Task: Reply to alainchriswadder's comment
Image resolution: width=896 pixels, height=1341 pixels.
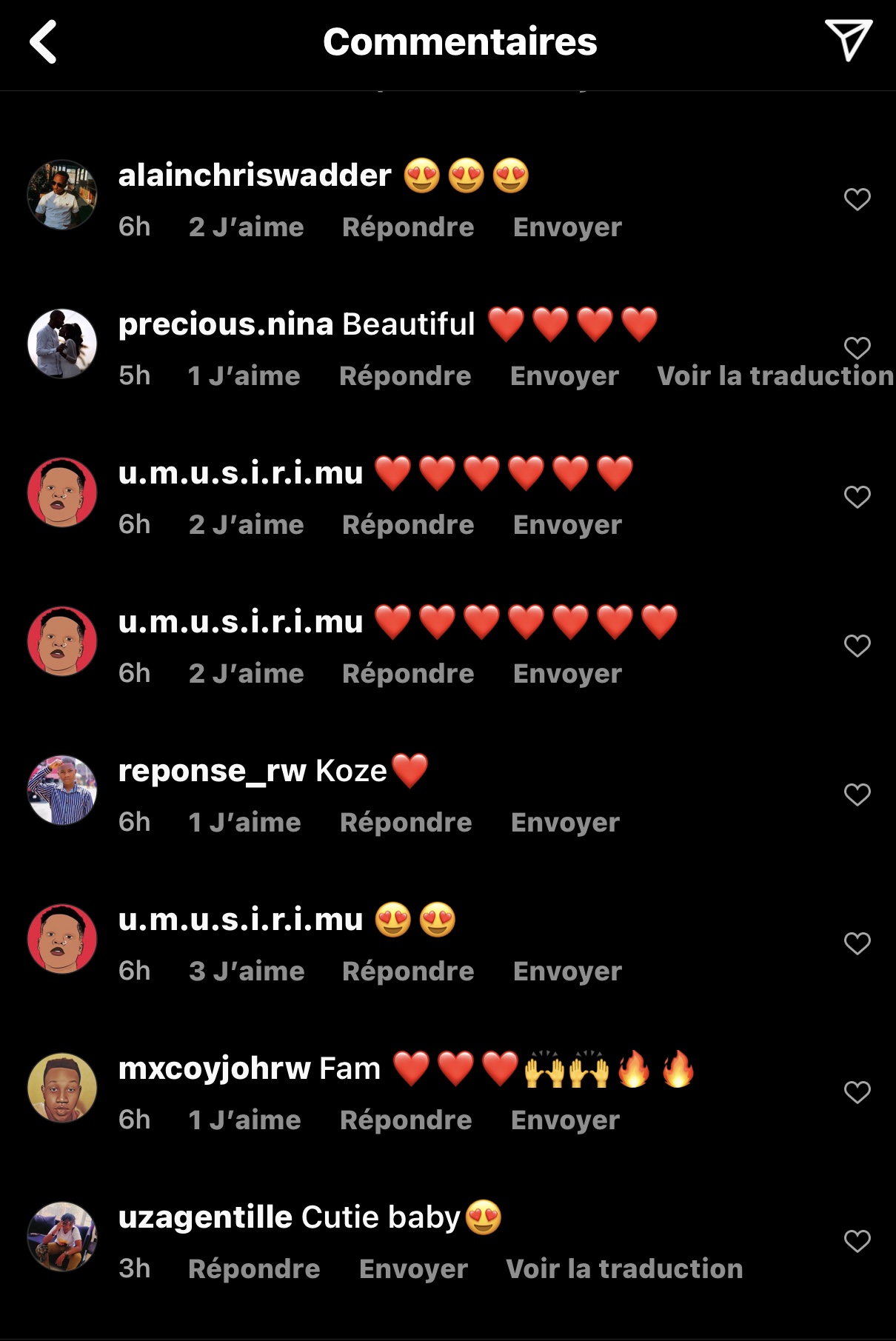Action: (407, 227)
